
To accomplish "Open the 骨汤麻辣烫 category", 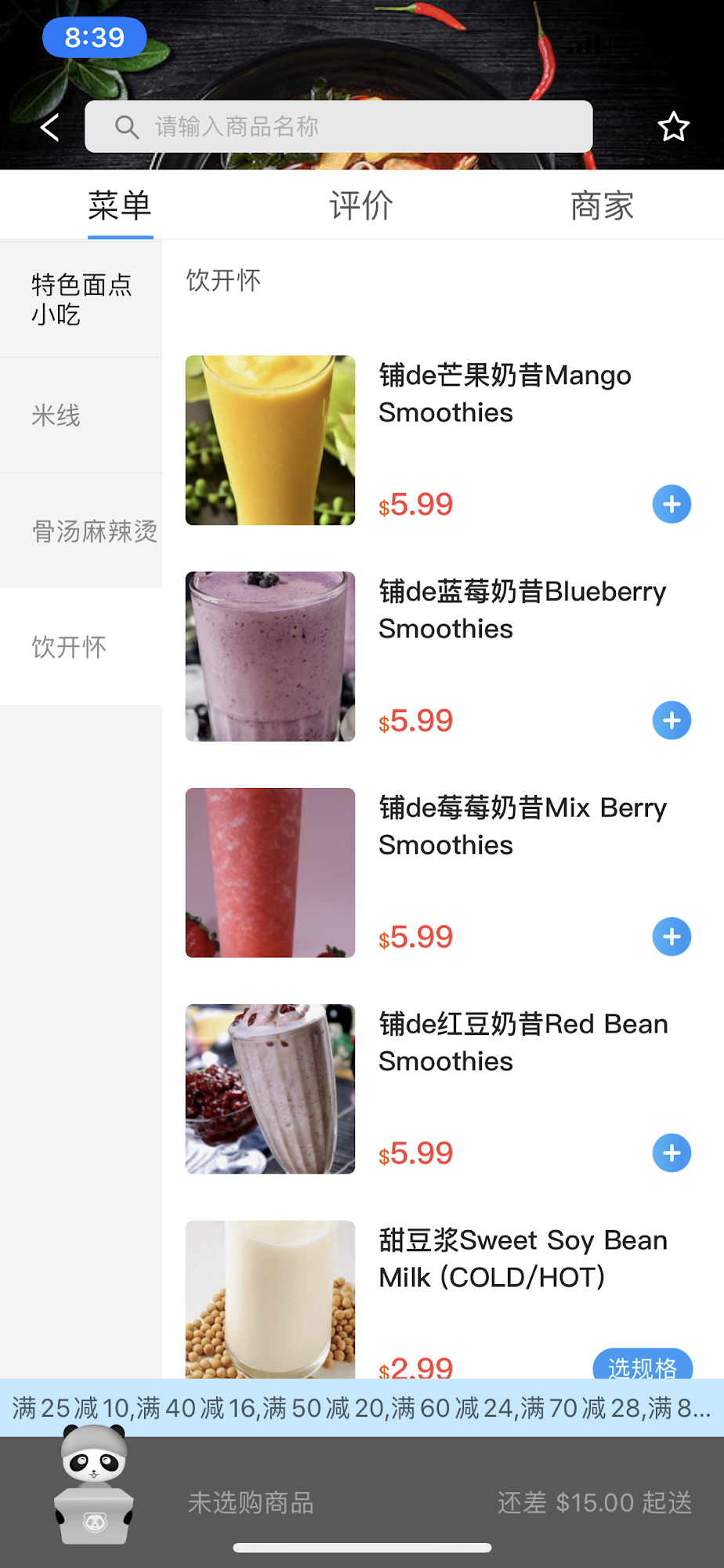I will pyautogui.click(x=81, y=531).
